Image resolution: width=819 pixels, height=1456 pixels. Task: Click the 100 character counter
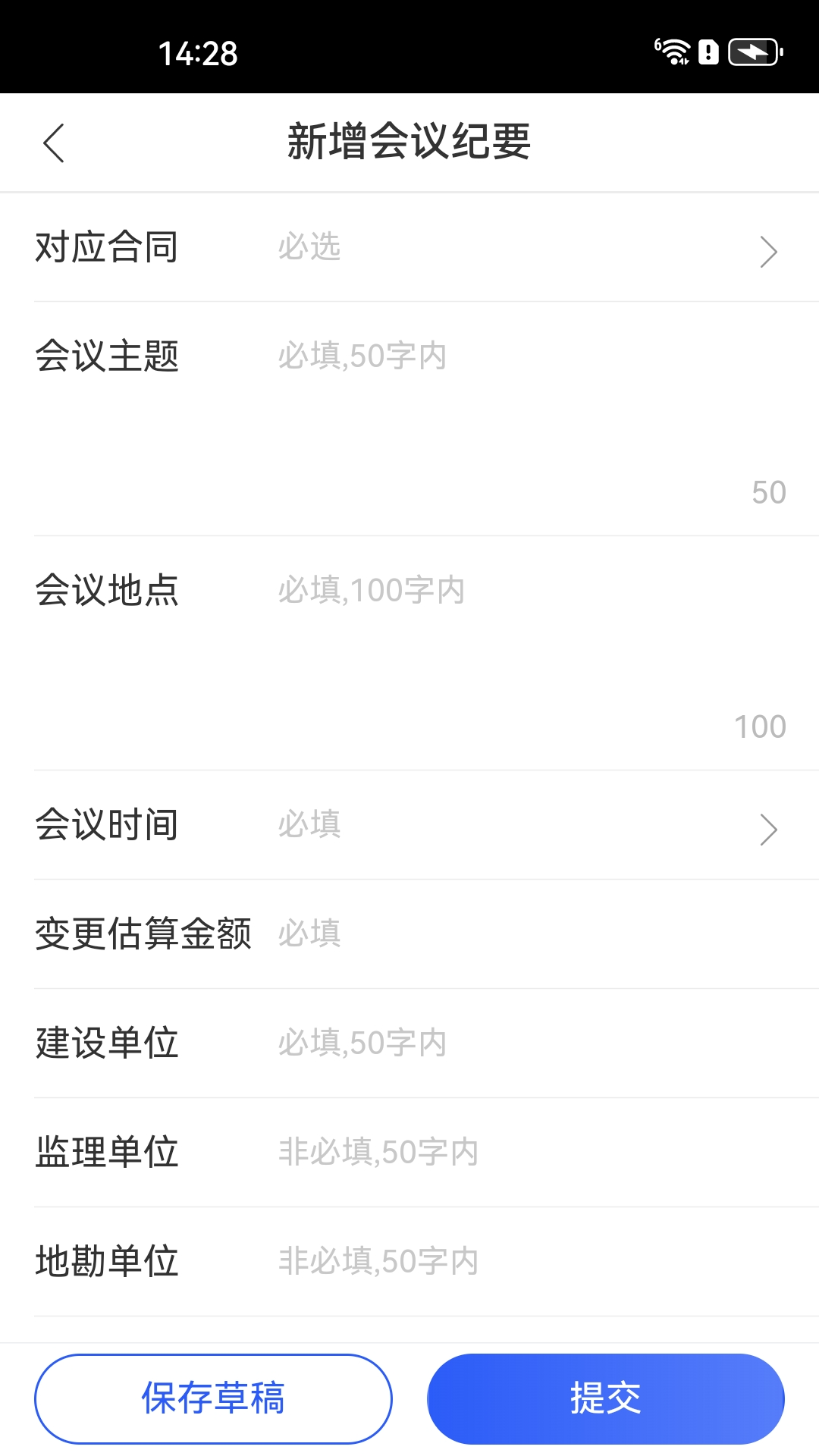[759, 726]
